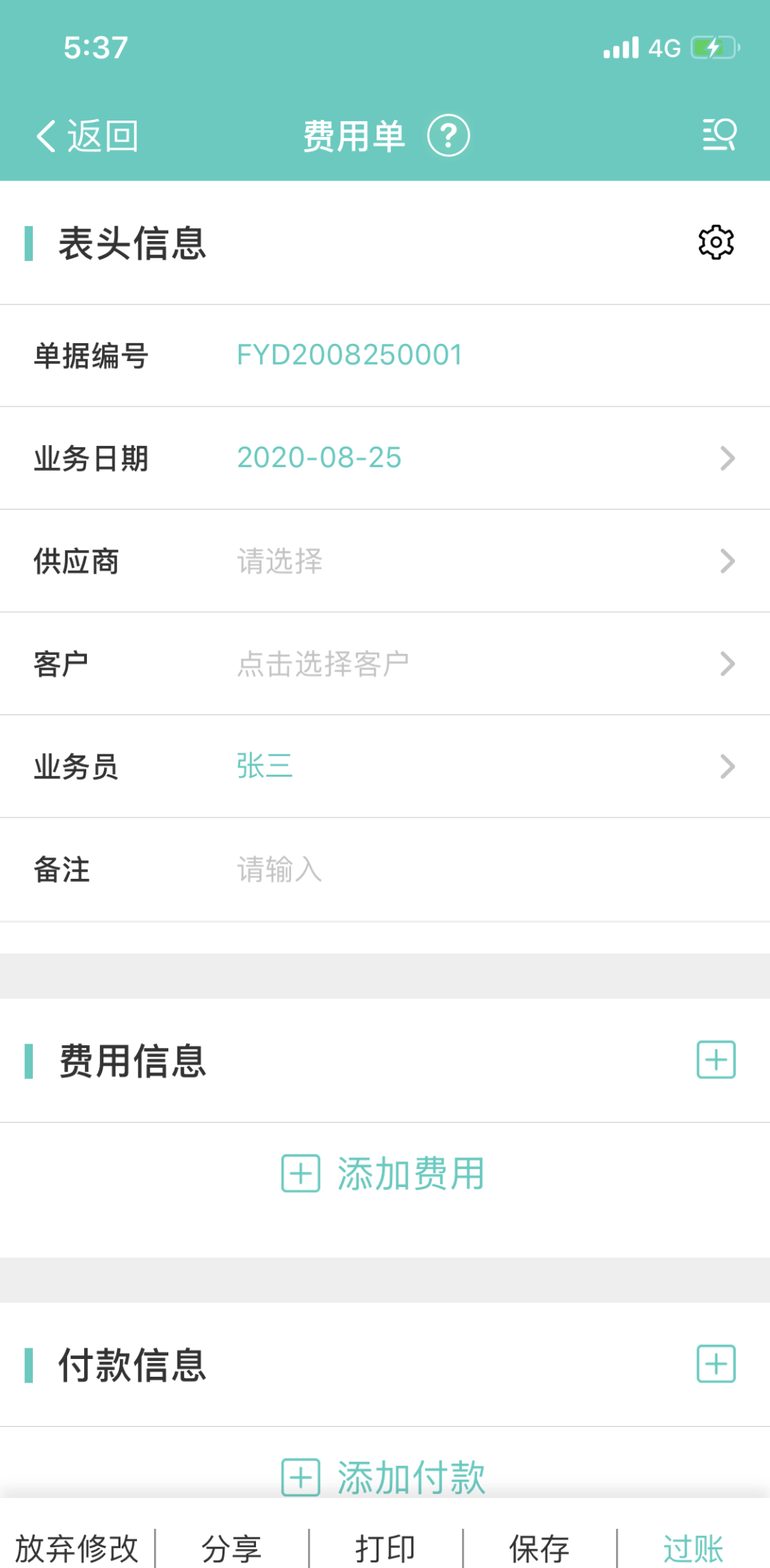The width and height of the screenshot is (770, 1568).
Task: Expand the 供应商 selection chevron
Action: [727, 561]
